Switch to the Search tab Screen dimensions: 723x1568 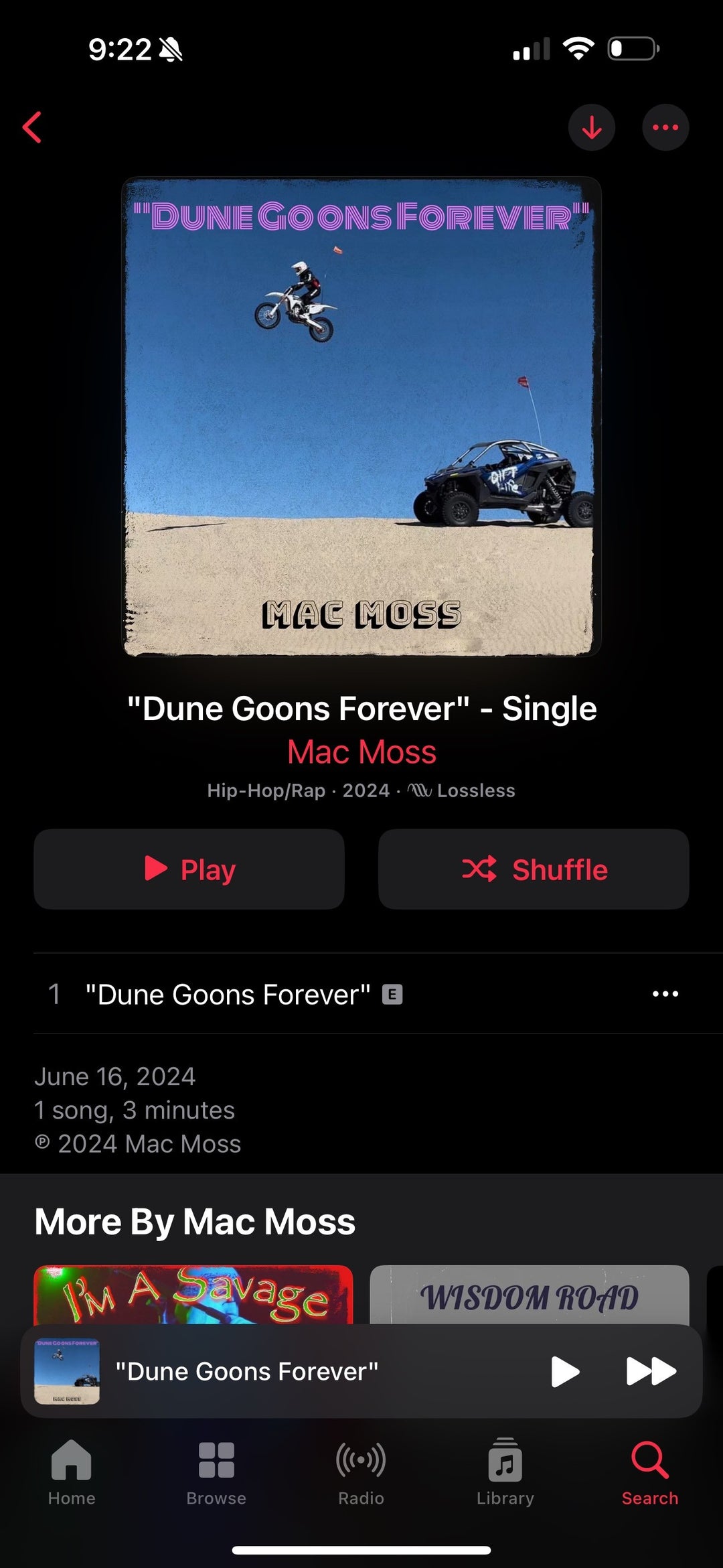click(650, 1472)
